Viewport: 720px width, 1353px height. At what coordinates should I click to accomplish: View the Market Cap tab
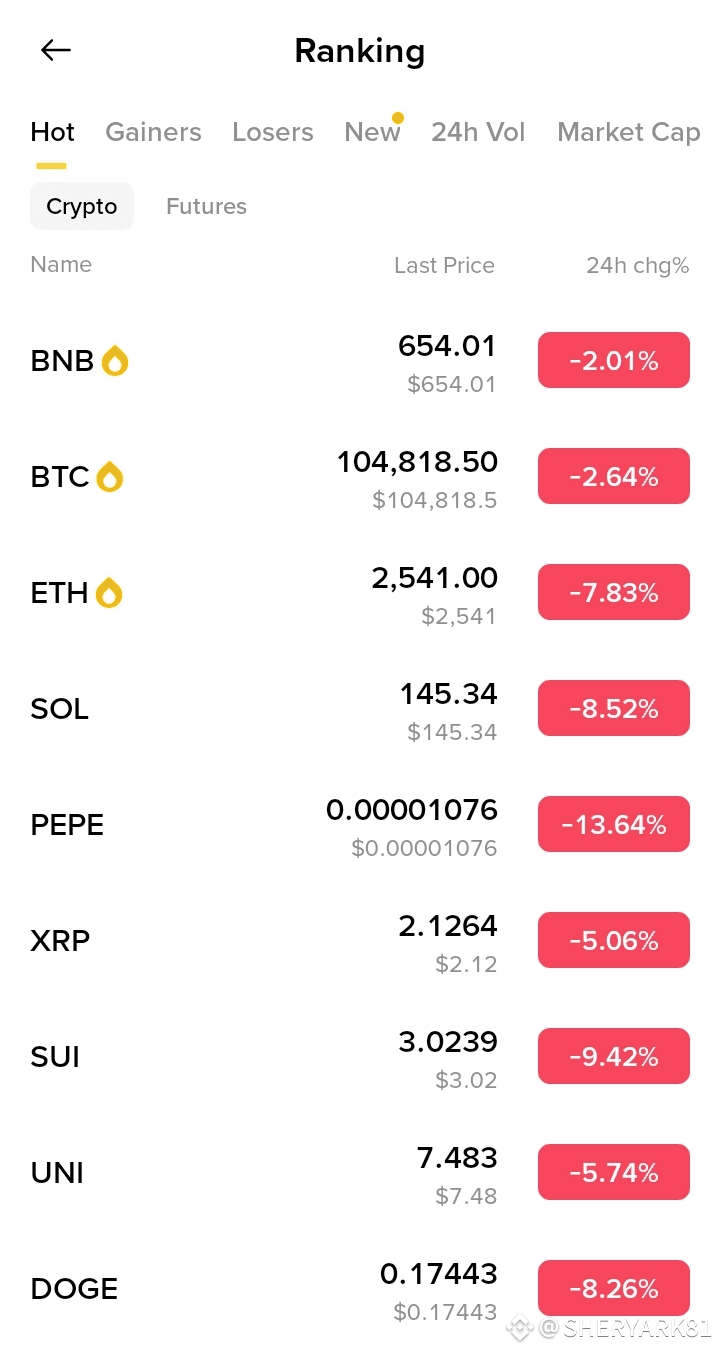click(629, 132)
